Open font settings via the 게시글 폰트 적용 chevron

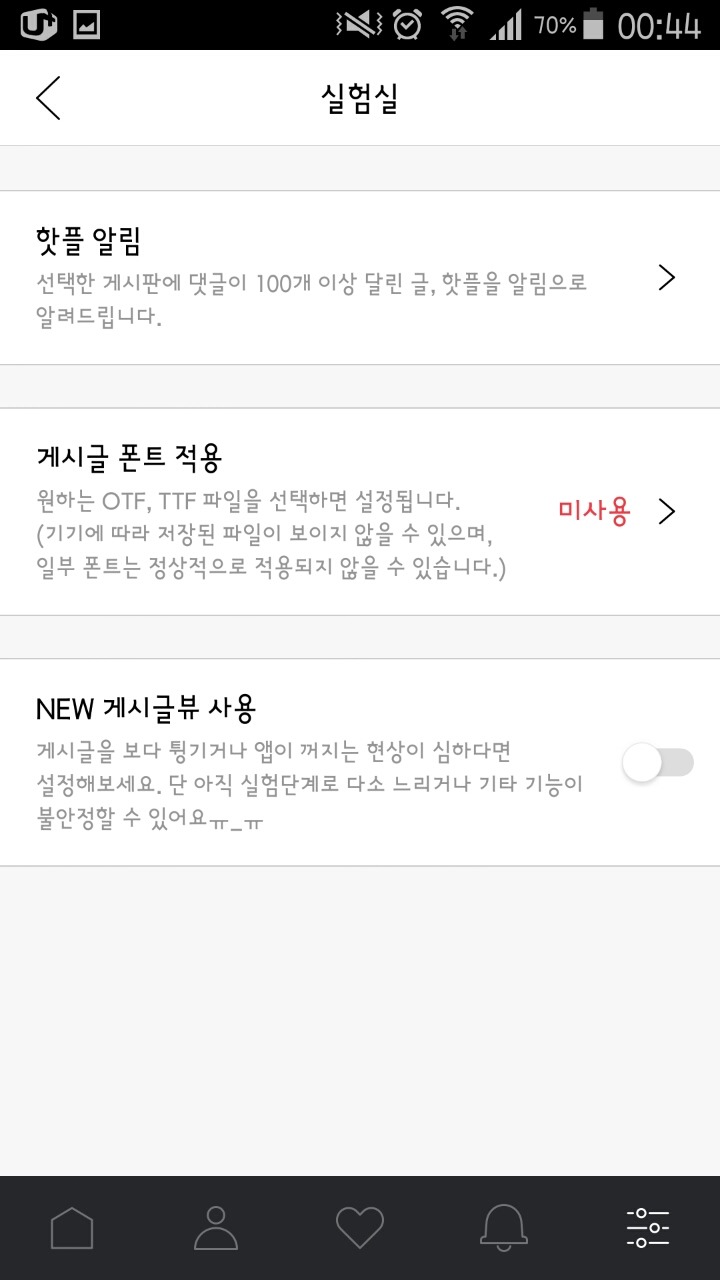(x=667, y=511)
